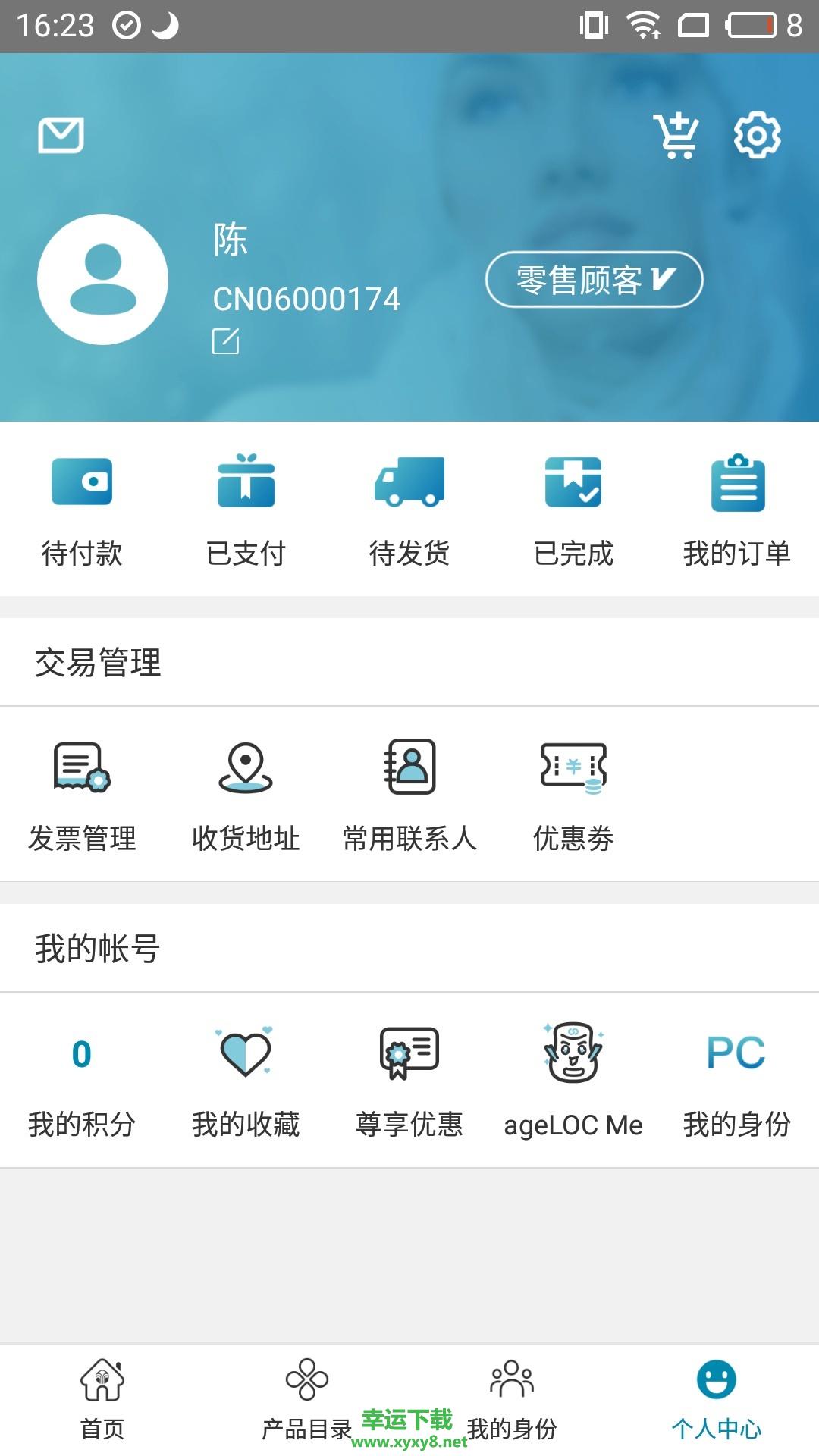This screenshot has height=1456, width=819.
Task: Tap the profile avatar picture
Action: (x=102, y=279)
